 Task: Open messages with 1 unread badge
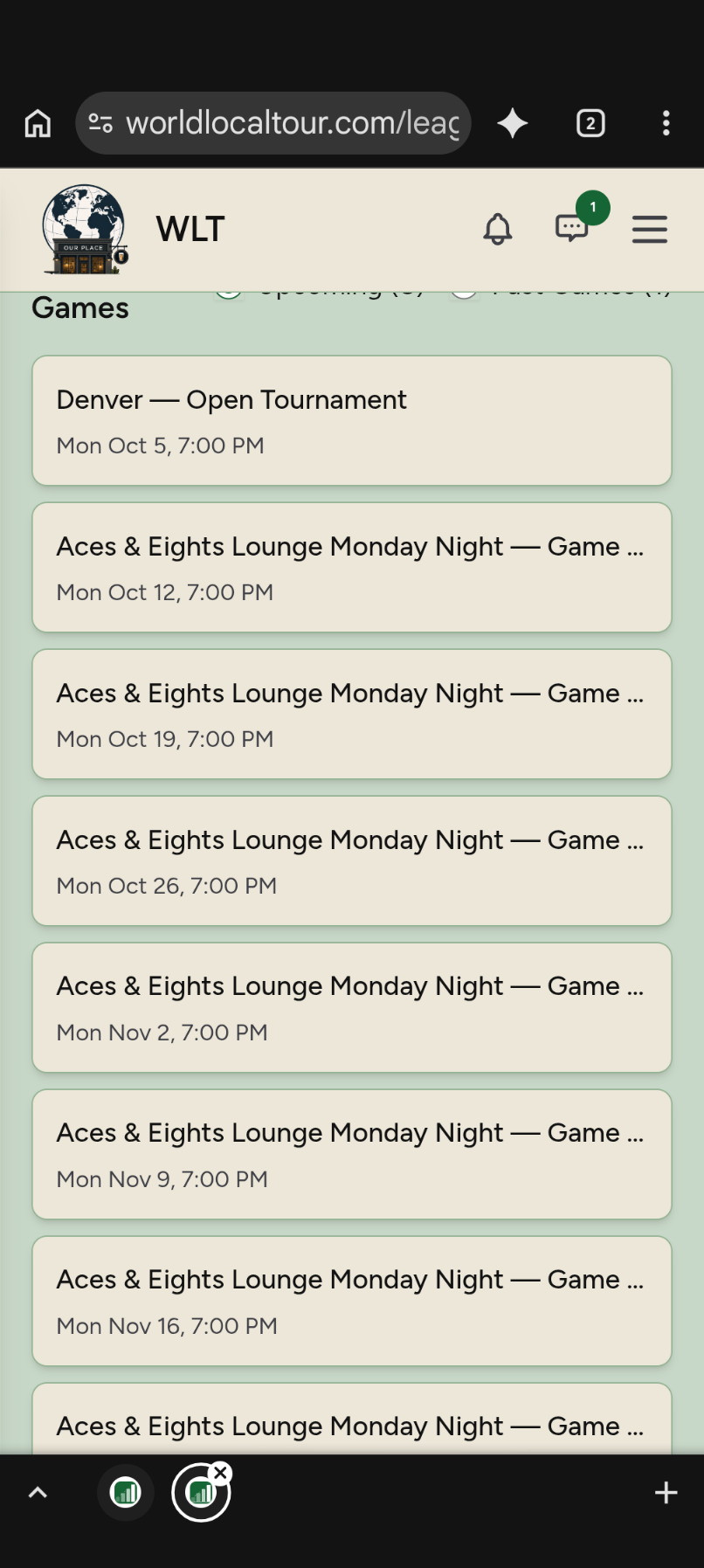tap(573, 227)
